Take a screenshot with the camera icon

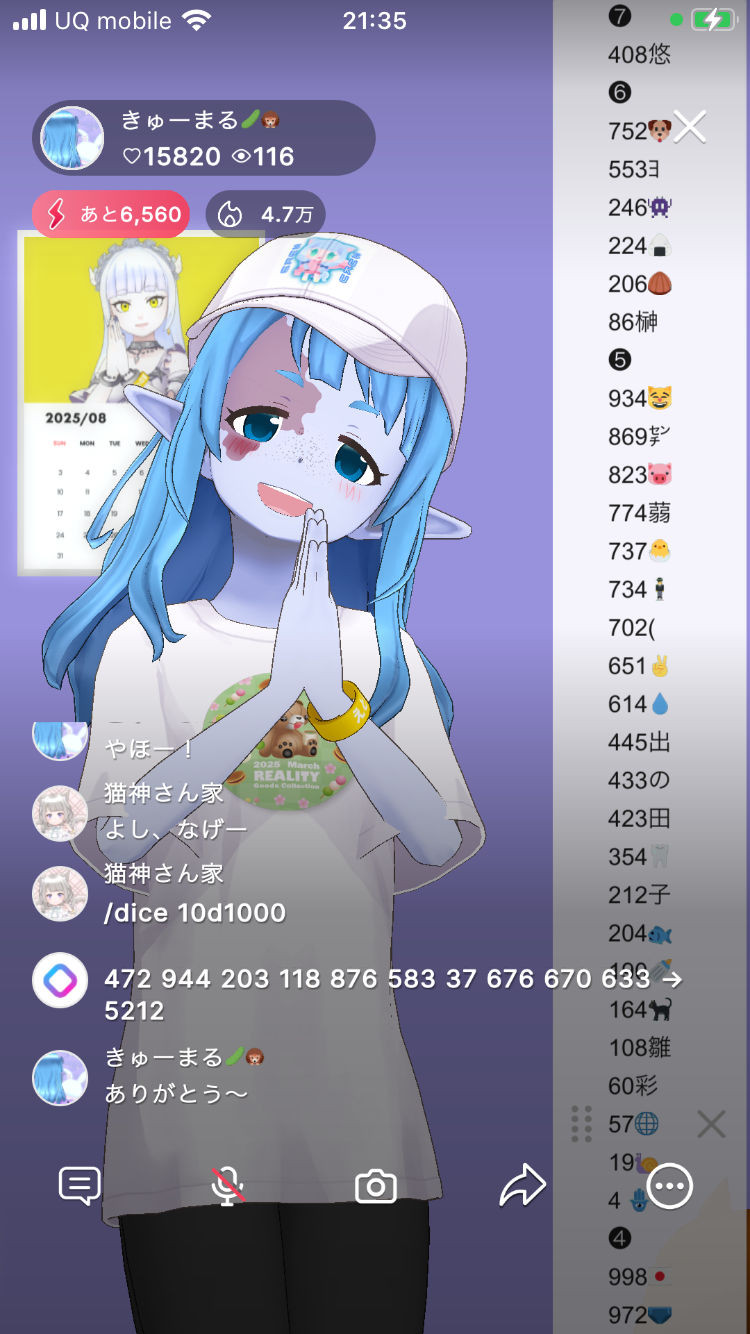coord(376,1186)
